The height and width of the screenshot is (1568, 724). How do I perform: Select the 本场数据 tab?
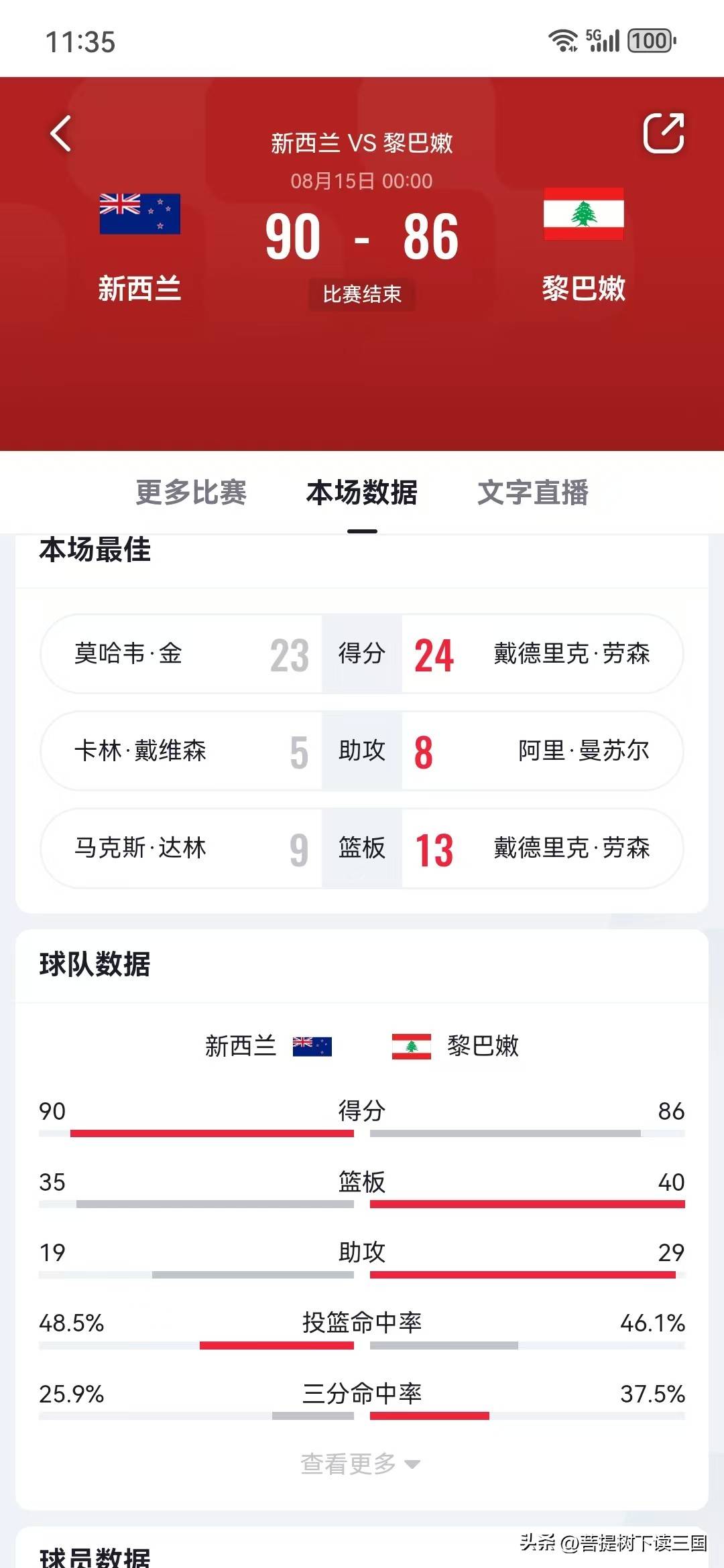(x=362, y=493)
